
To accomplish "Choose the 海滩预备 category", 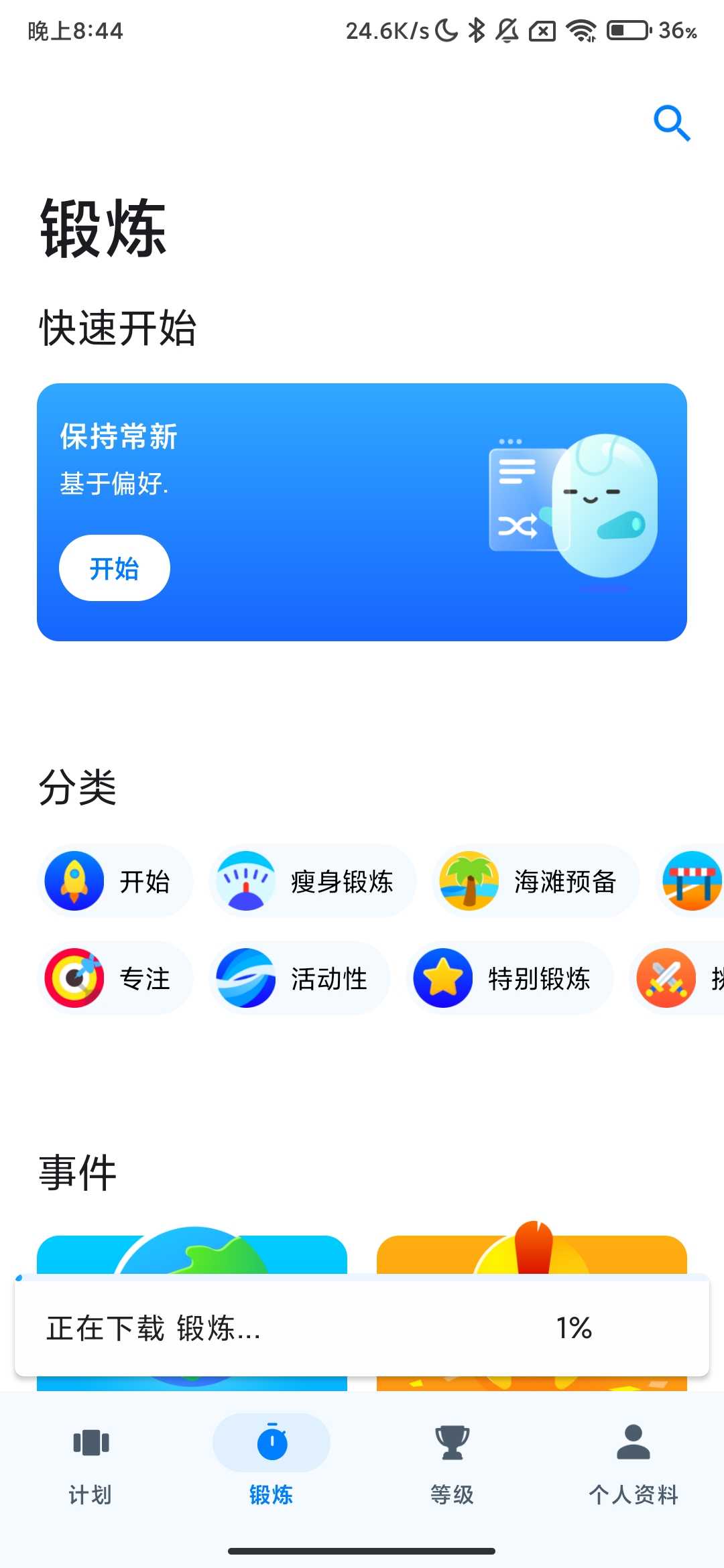I will [536, 881].
